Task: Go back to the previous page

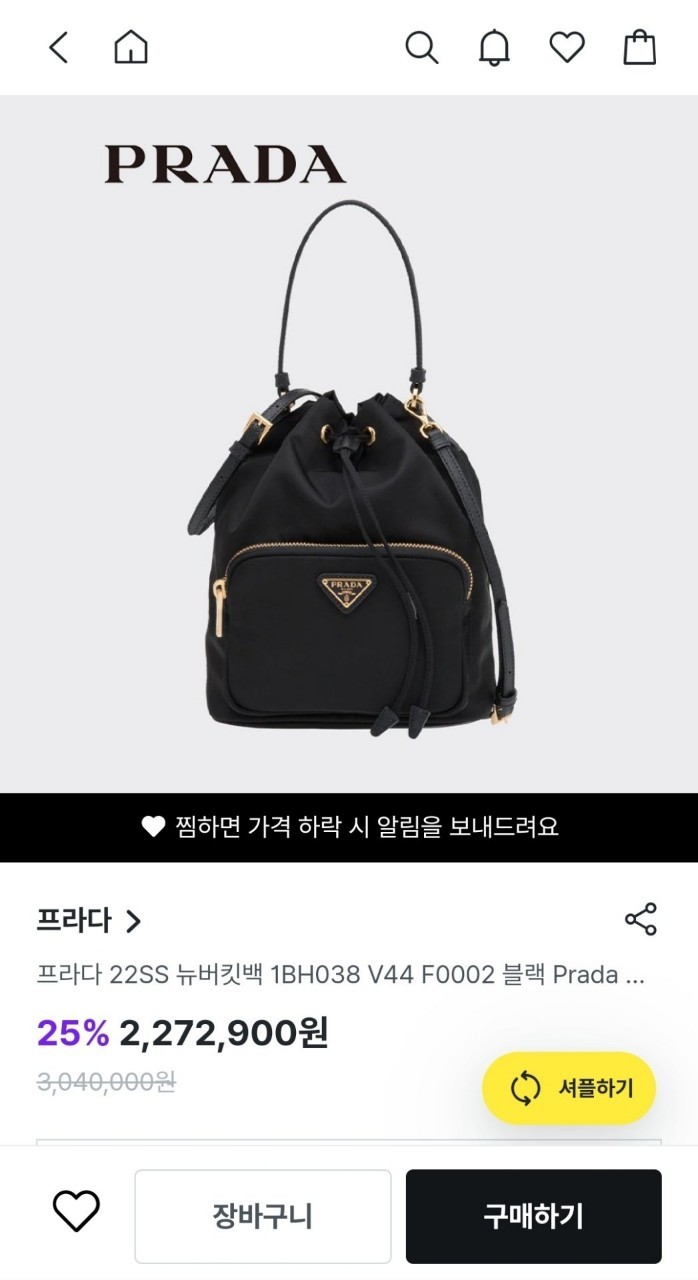Action: (59, 47)
